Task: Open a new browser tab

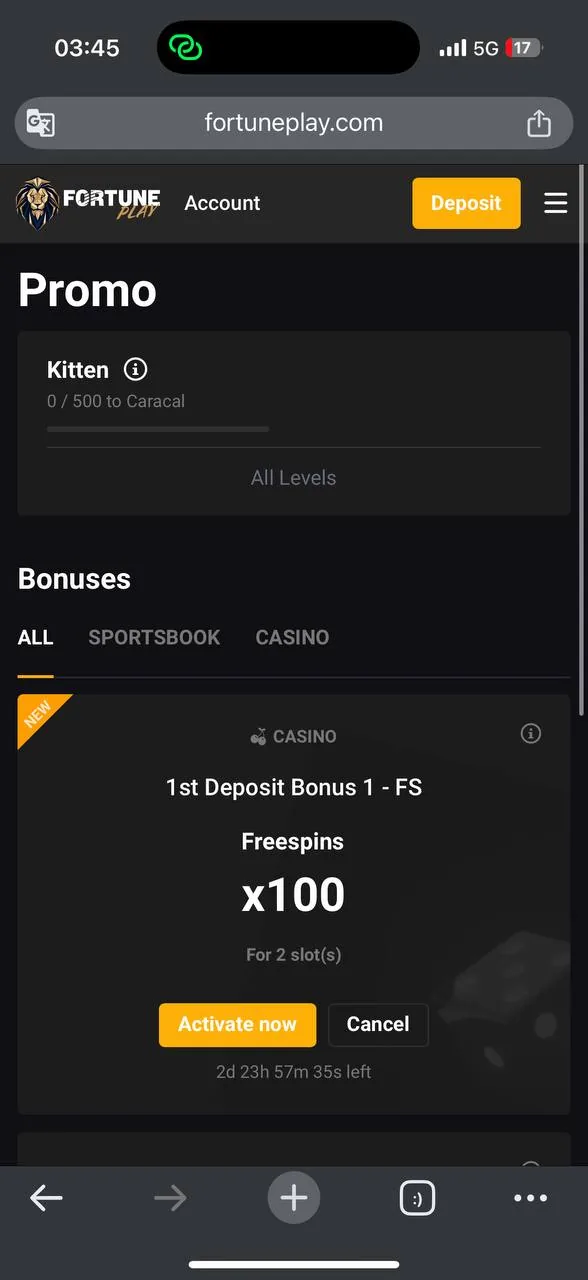Action: coord(293,1197)
